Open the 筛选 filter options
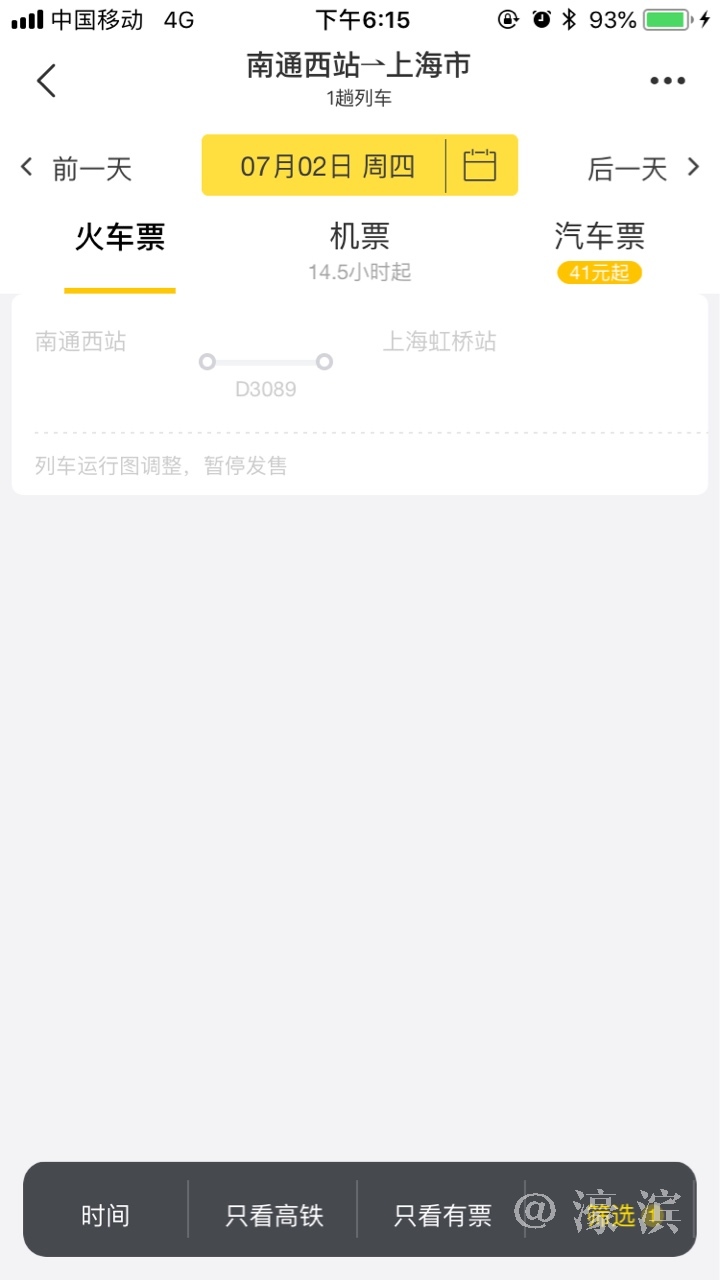Viewport: 720px width, 1280px height. [x=613, y=1216]
